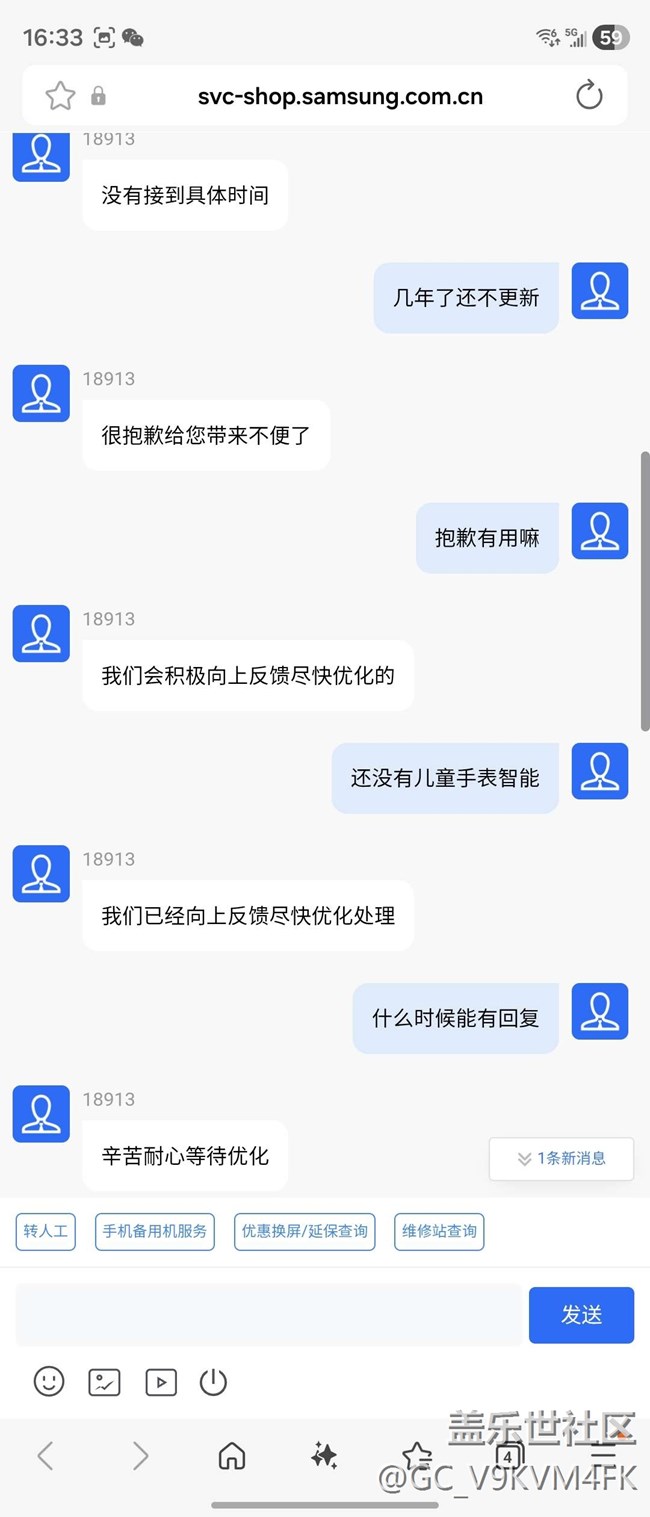The height and width of the screenshot is (1517, 650).
Task: Reload the page
Action: [589, 96]
